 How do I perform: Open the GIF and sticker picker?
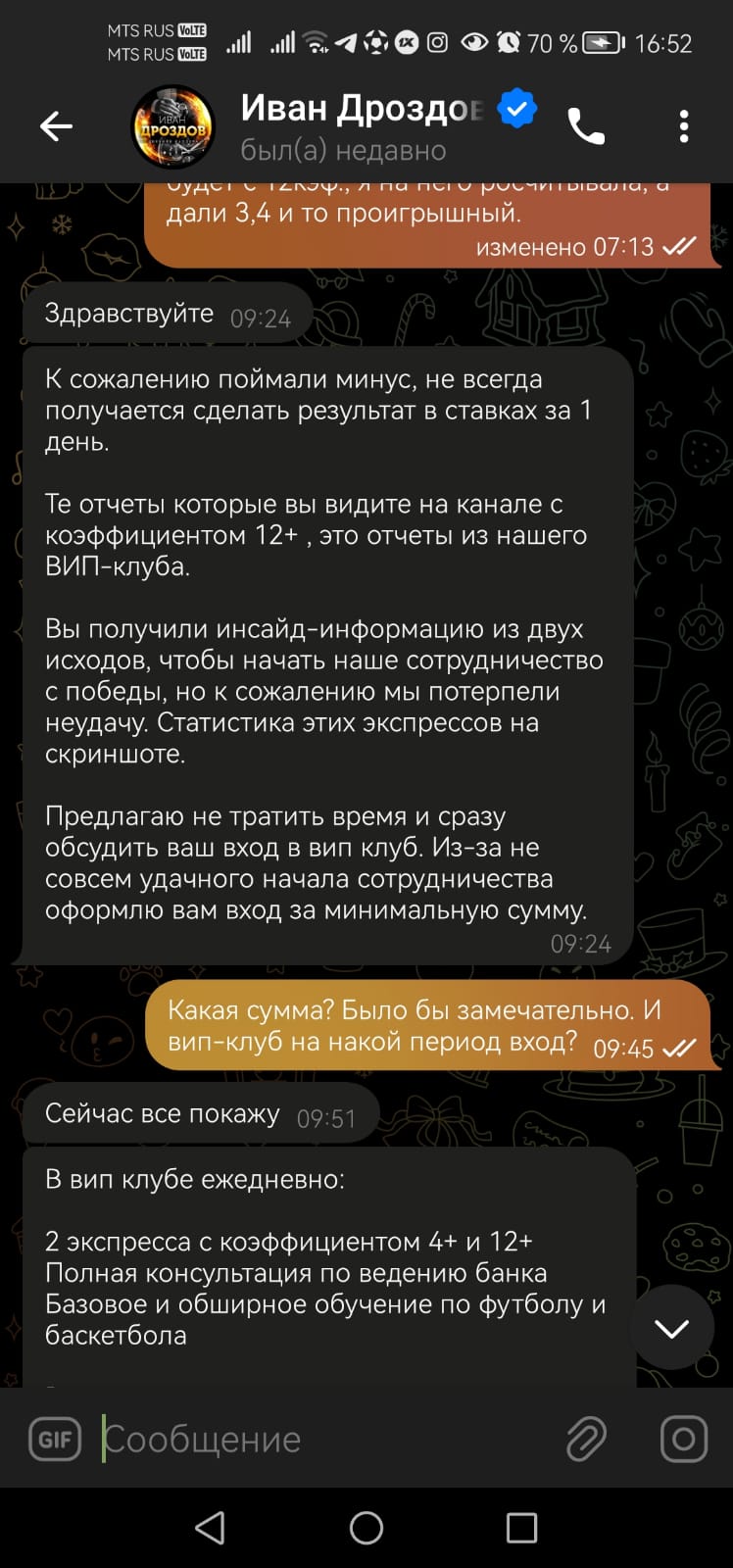[x=55, y=1439]
